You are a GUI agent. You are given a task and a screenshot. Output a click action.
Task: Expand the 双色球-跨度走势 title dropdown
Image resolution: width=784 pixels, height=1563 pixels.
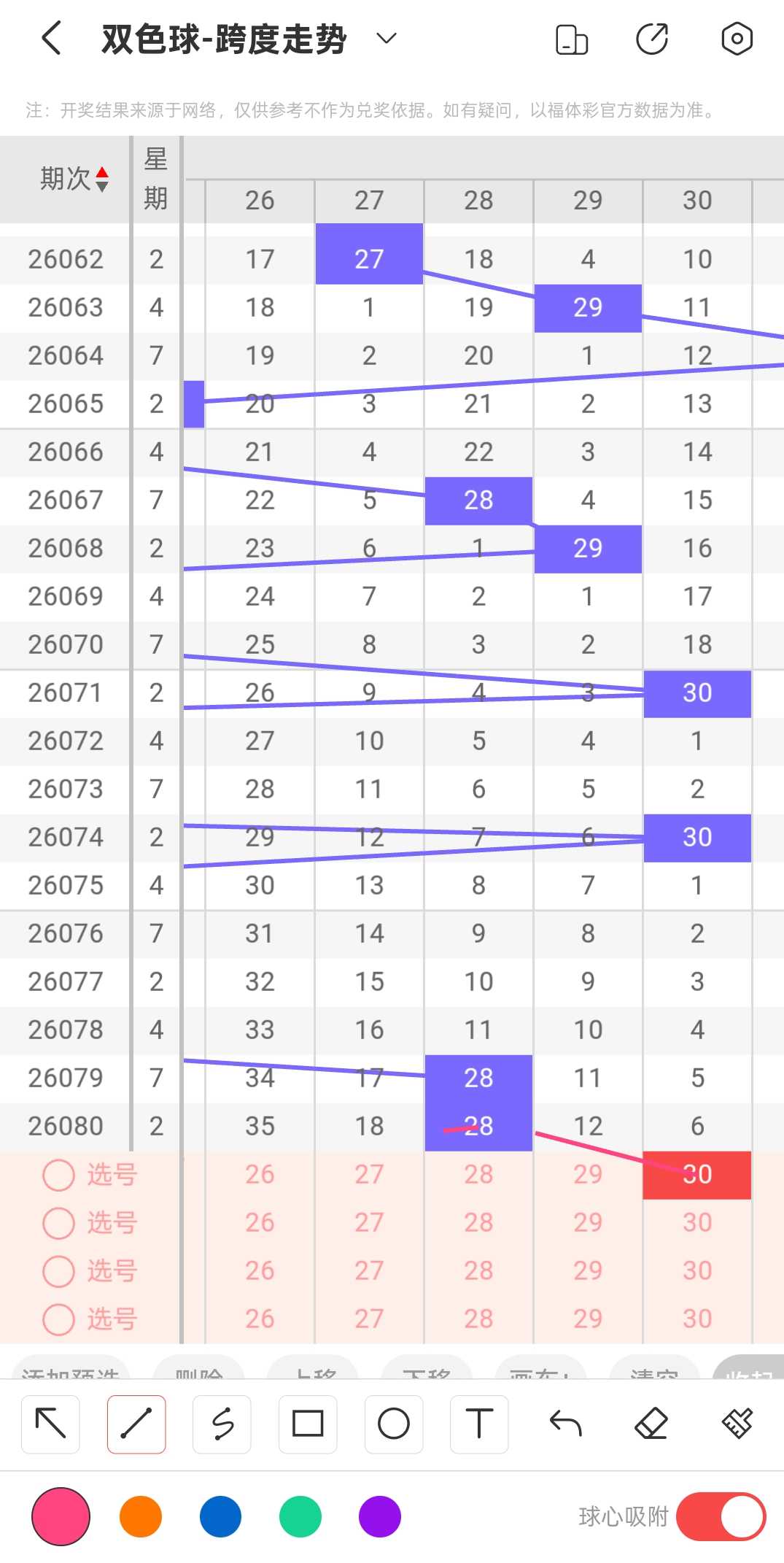[386, 38]
